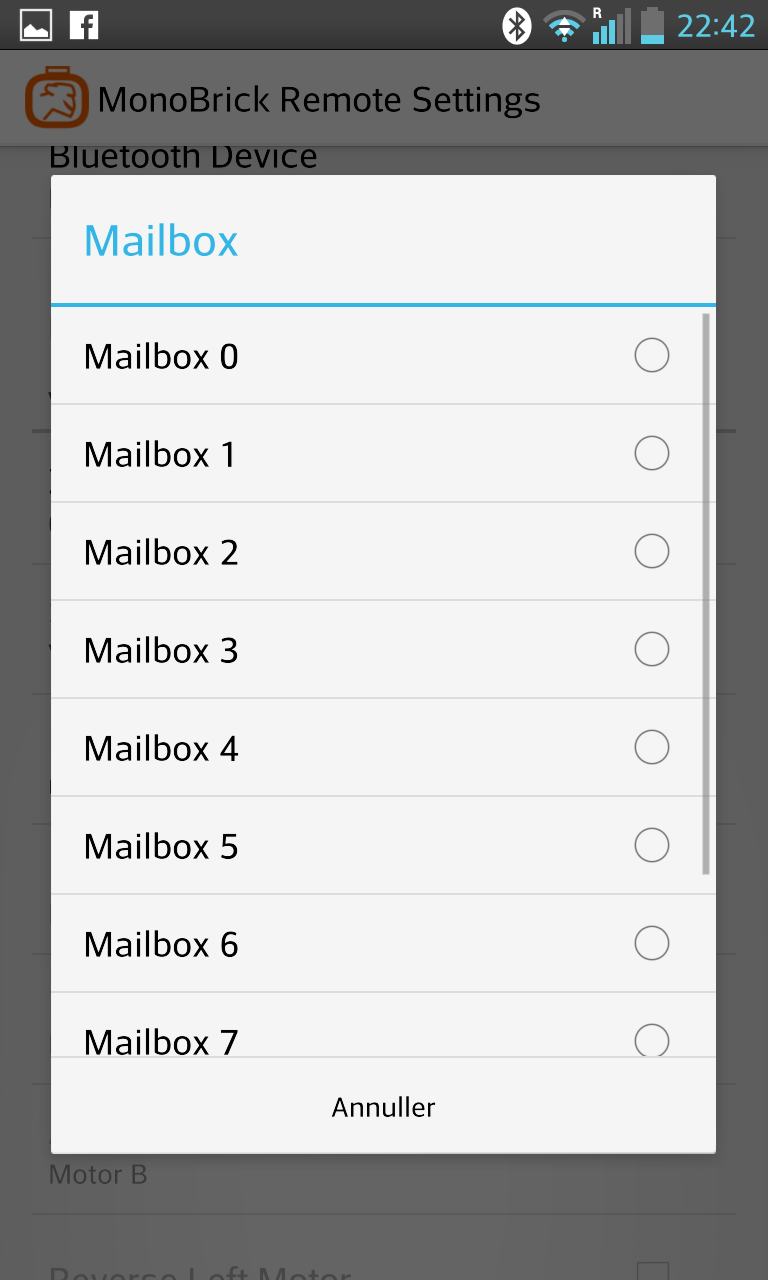768x1280 pixels.
Task: Set mailbox to Mailbox 5
Action: pos(383,846)
